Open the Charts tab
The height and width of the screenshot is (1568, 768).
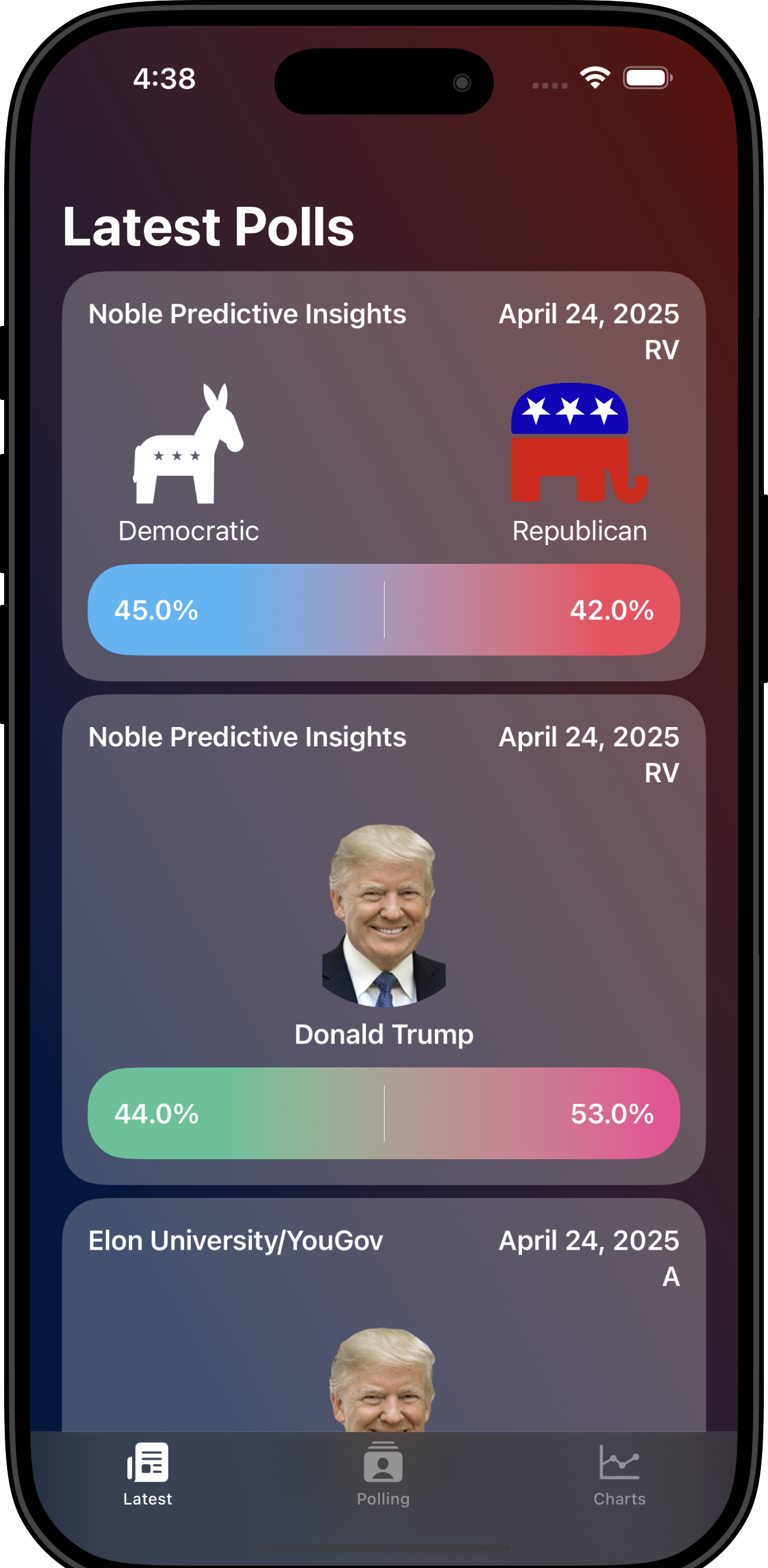coord(619,1473)
